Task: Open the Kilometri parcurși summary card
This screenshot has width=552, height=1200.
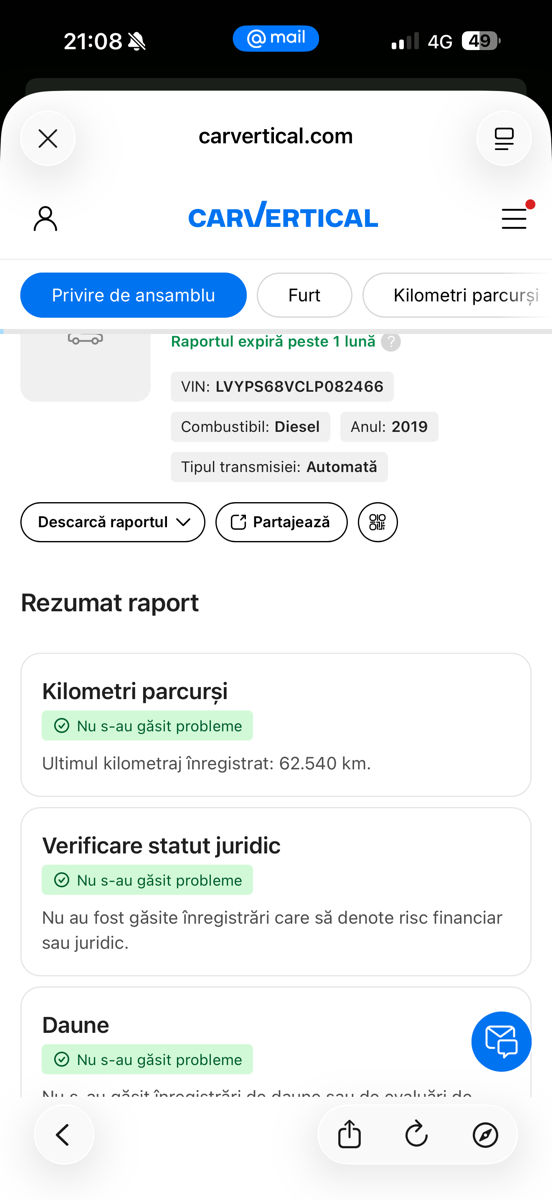Action: [276, 725]
